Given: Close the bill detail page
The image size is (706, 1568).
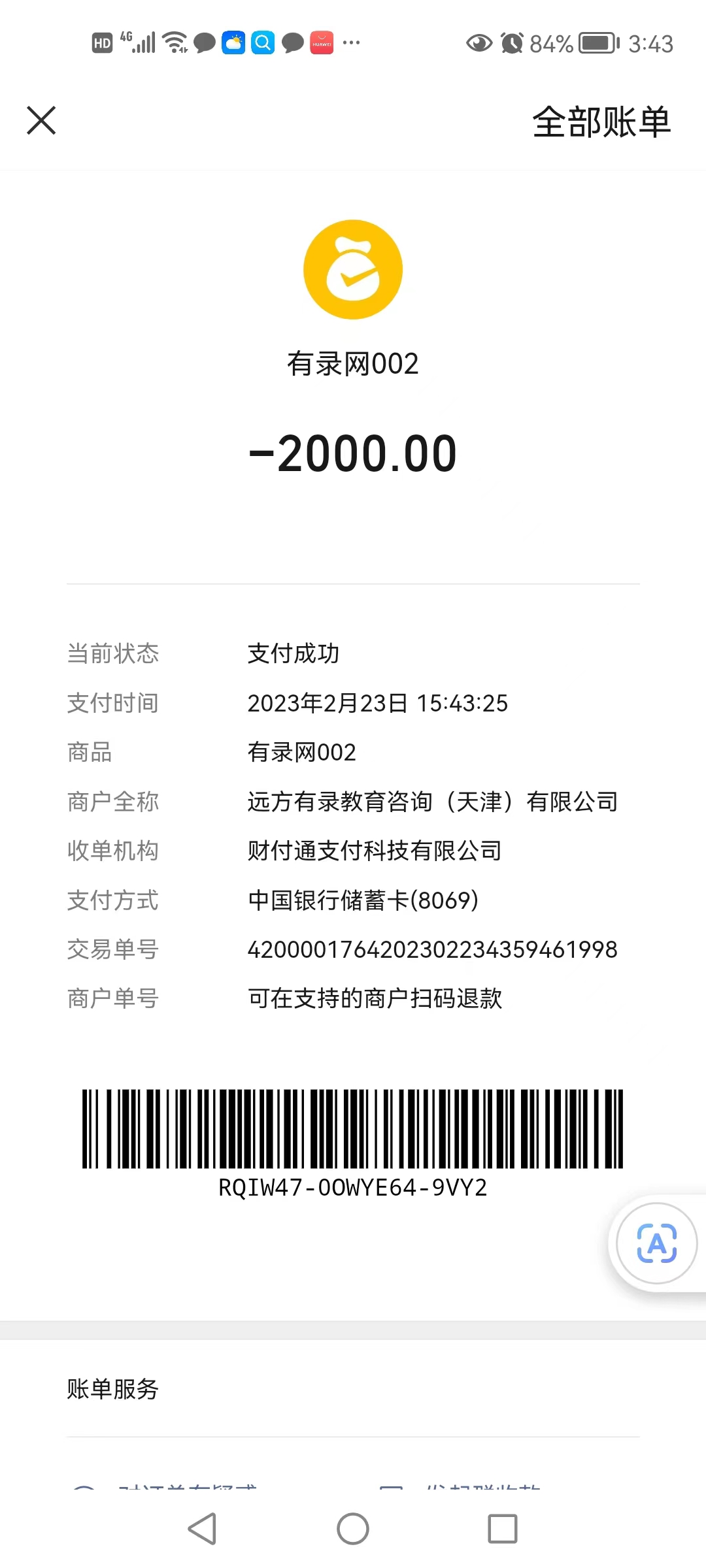Looking at the screenshot, I should point(41,121).
